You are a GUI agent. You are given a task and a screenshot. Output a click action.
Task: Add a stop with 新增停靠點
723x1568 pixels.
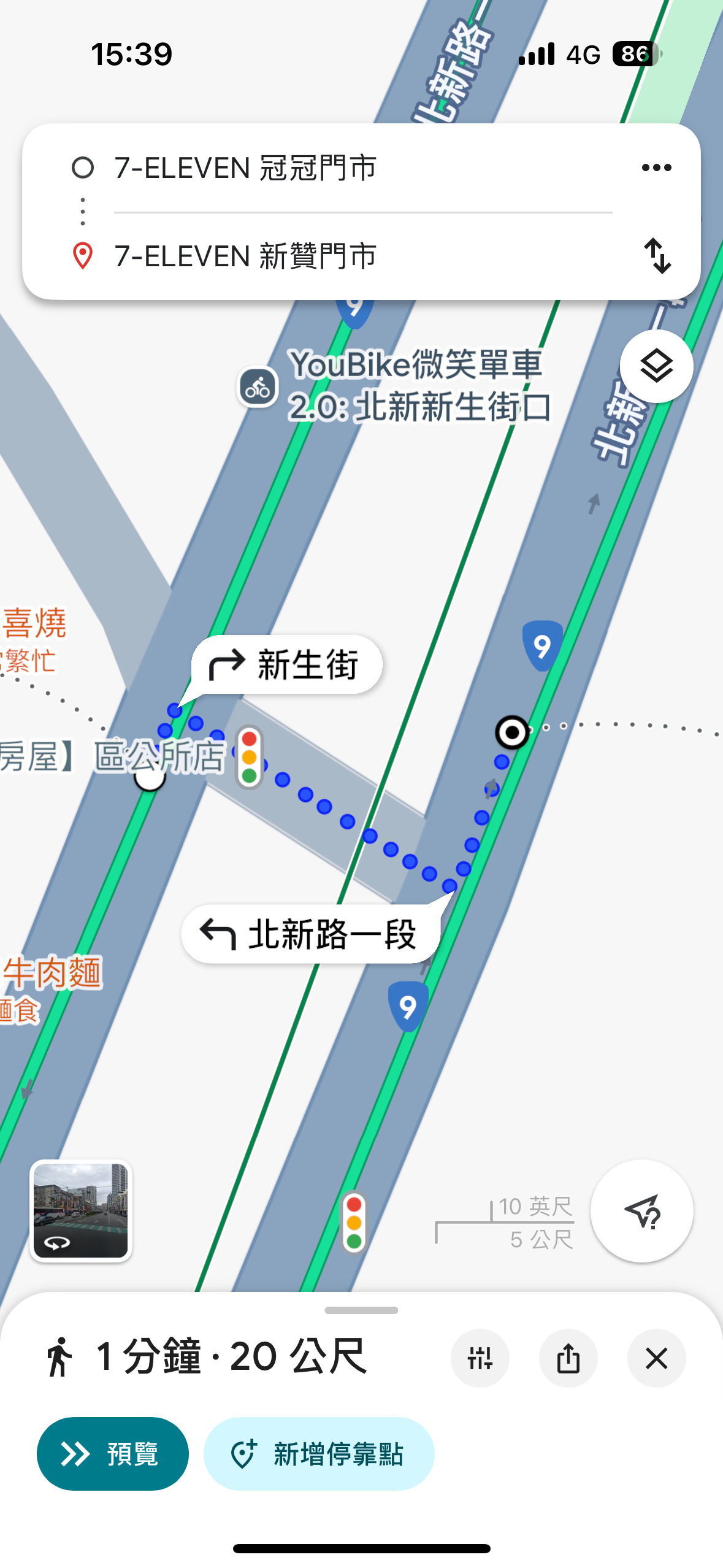[319, 1453]
